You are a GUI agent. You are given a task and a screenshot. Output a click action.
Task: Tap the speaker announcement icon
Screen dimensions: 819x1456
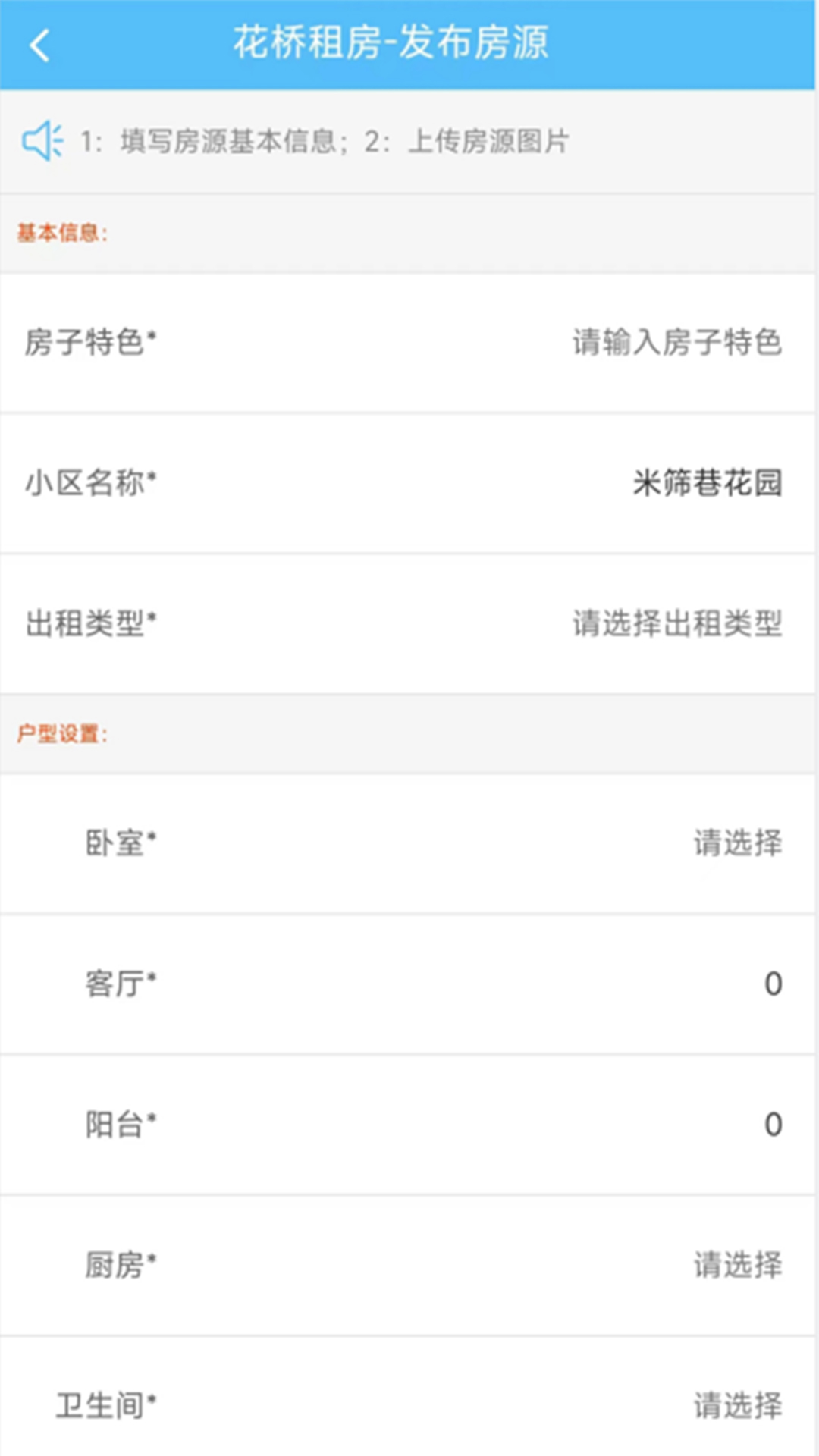43,141
